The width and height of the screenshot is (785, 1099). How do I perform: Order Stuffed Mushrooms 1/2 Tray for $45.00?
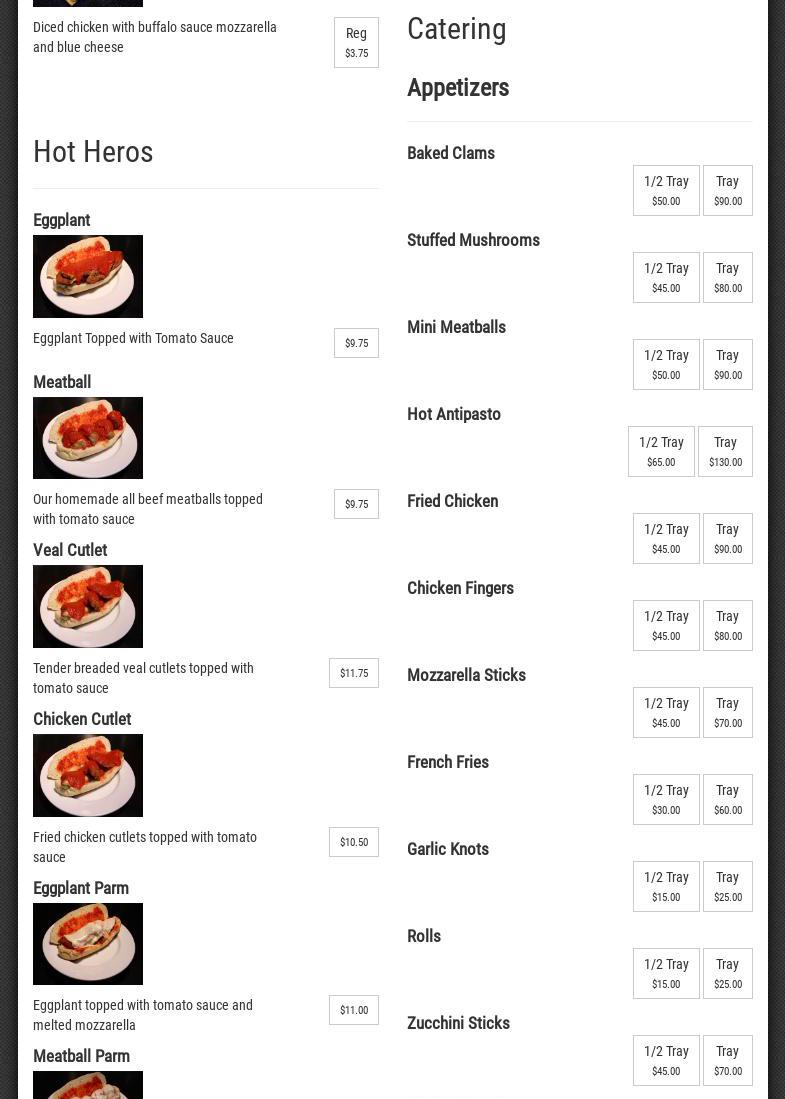point(665,277)
